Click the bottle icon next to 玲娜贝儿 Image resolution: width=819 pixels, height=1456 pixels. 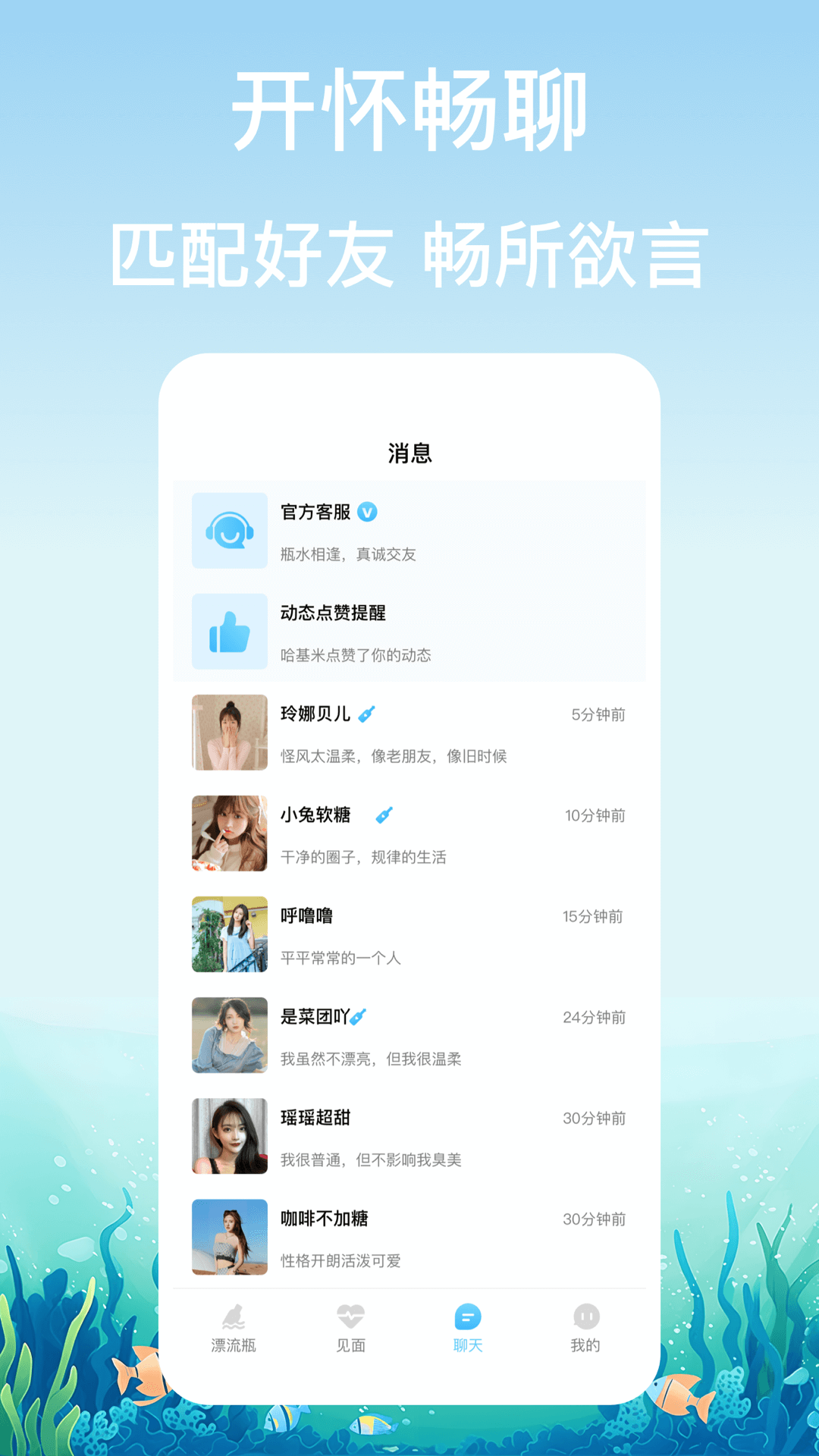coord(368,713)
